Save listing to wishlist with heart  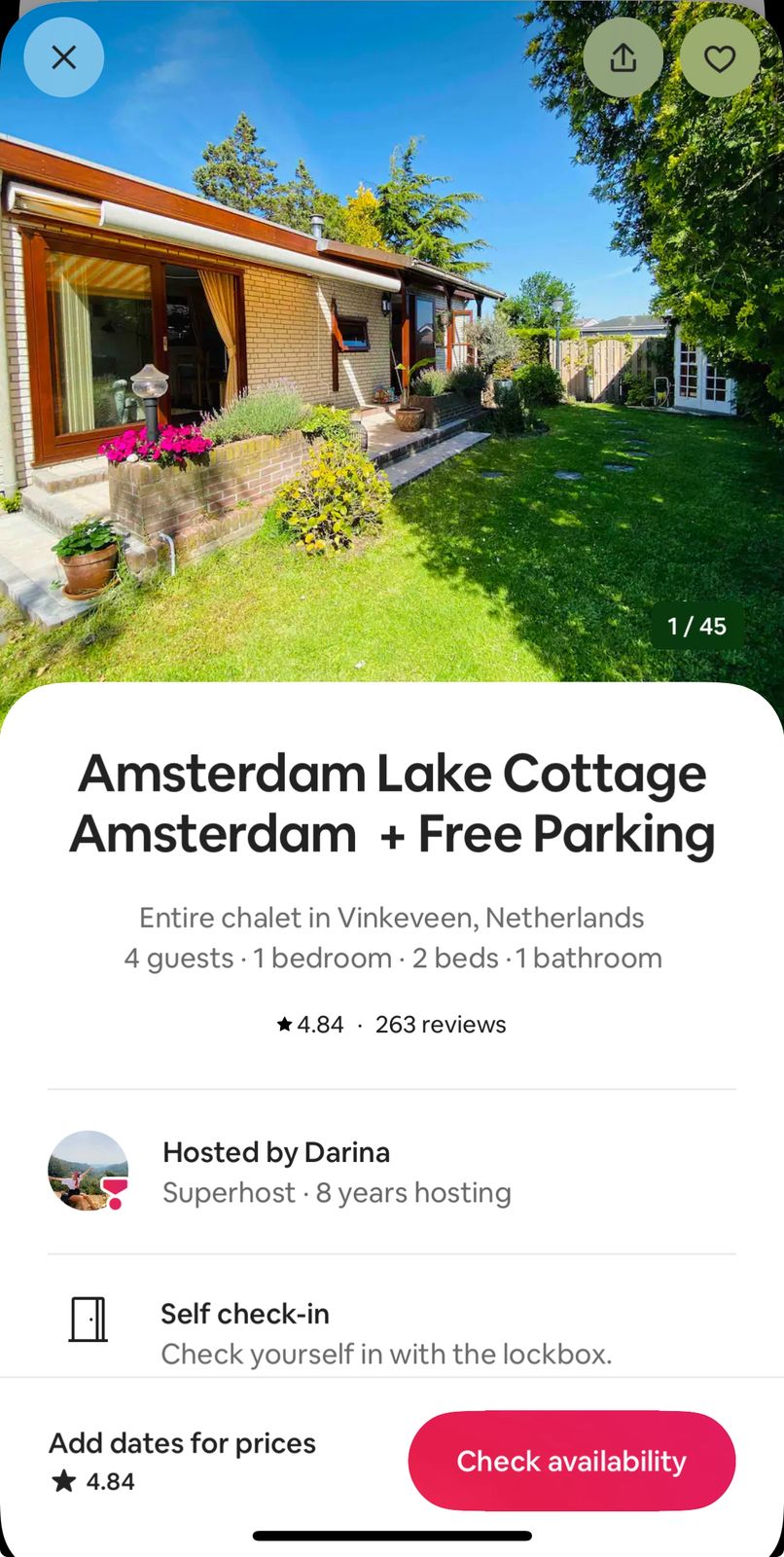719,58
